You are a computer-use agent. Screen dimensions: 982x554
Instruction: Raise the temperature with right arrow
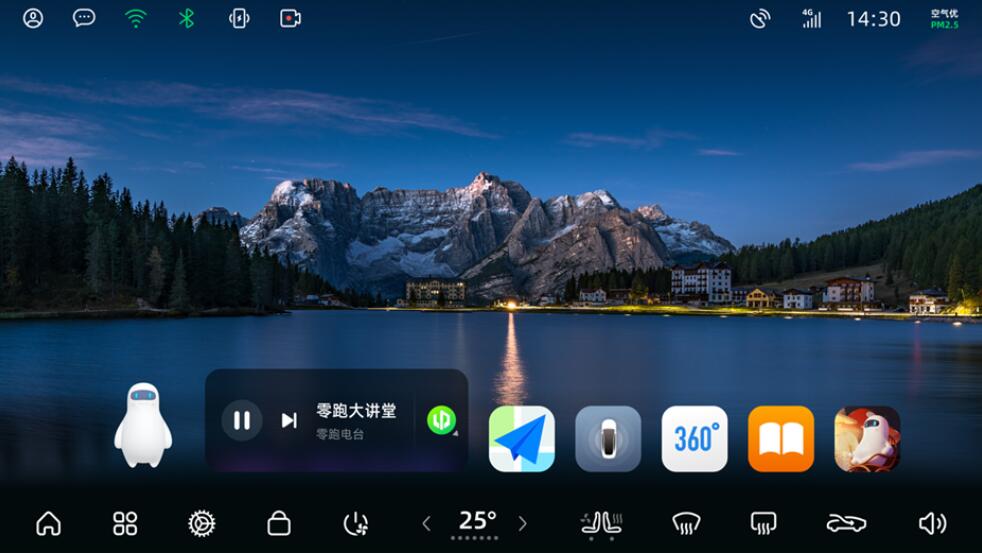click(522, 523)
